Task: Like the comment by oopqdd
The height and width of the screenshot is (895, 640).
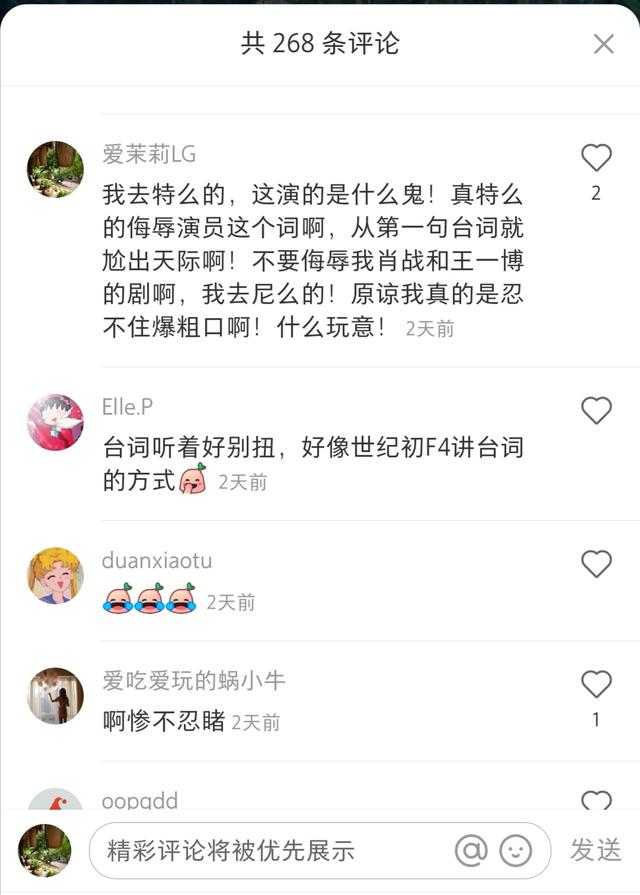Action: pos(596,801)
